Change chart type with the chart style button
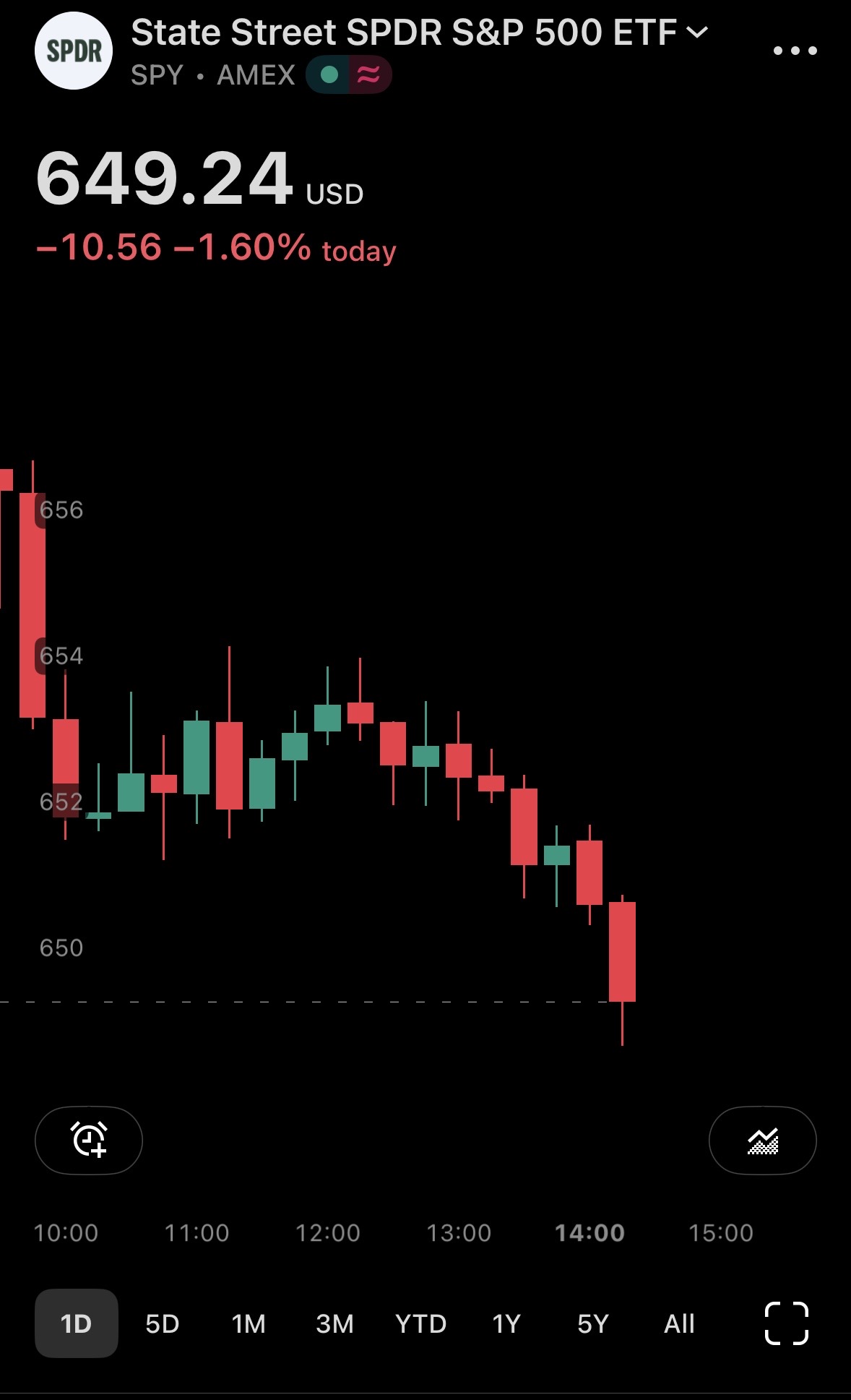 click(762, 1140)
